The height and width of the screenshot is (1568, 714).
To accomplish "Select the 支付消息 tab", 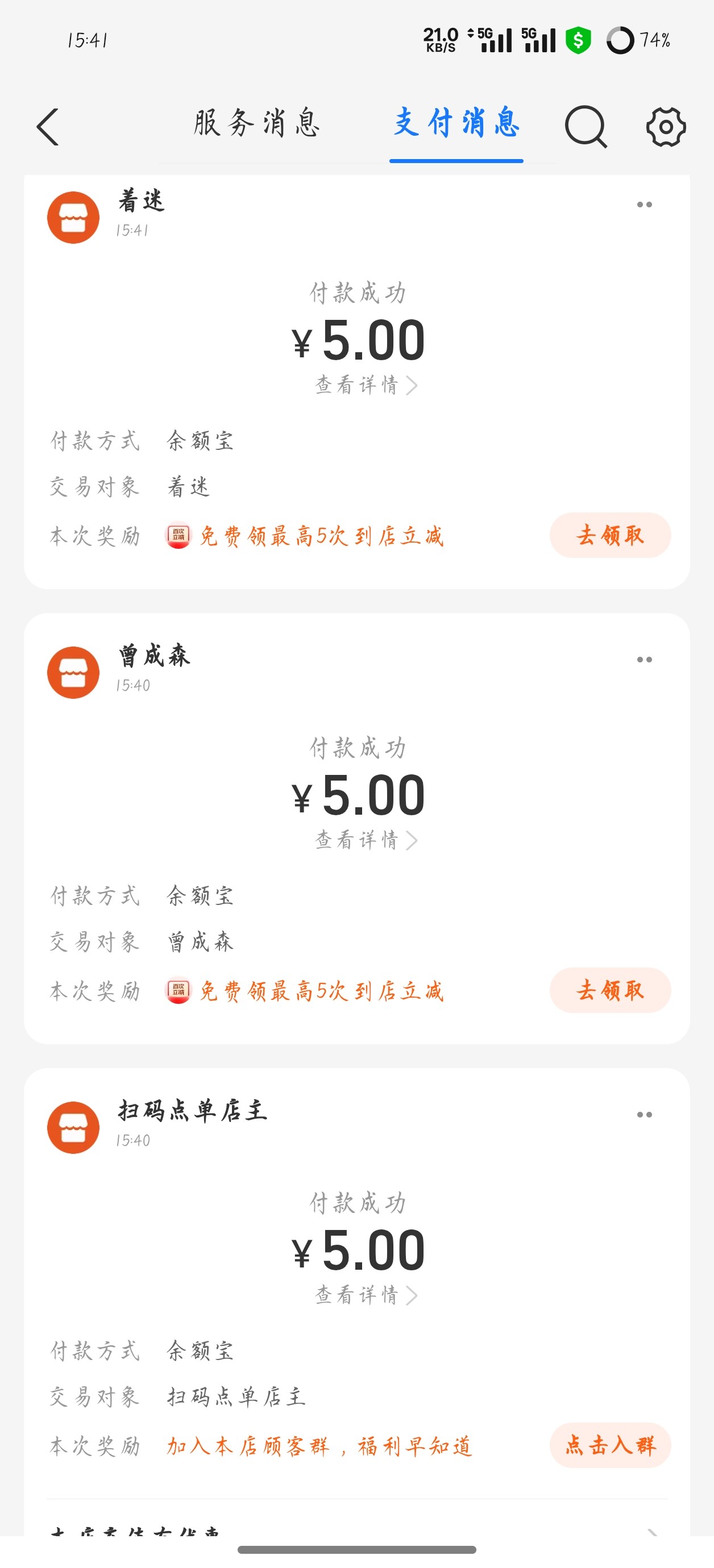I will 456,123.
